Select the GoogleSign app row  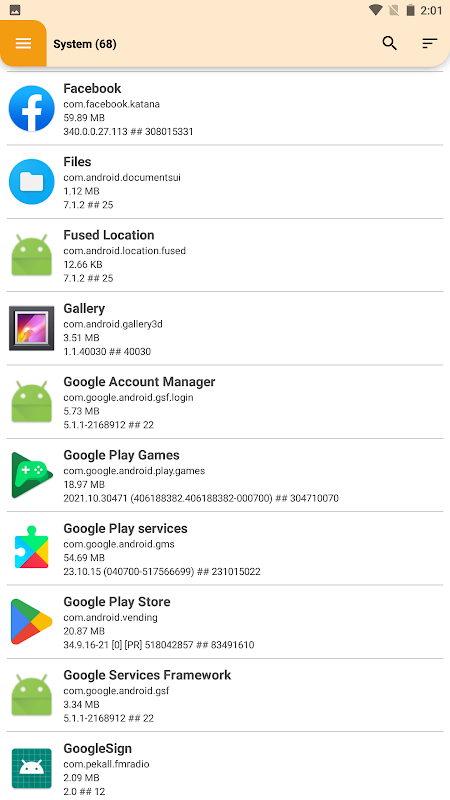(x=225, y=766)
